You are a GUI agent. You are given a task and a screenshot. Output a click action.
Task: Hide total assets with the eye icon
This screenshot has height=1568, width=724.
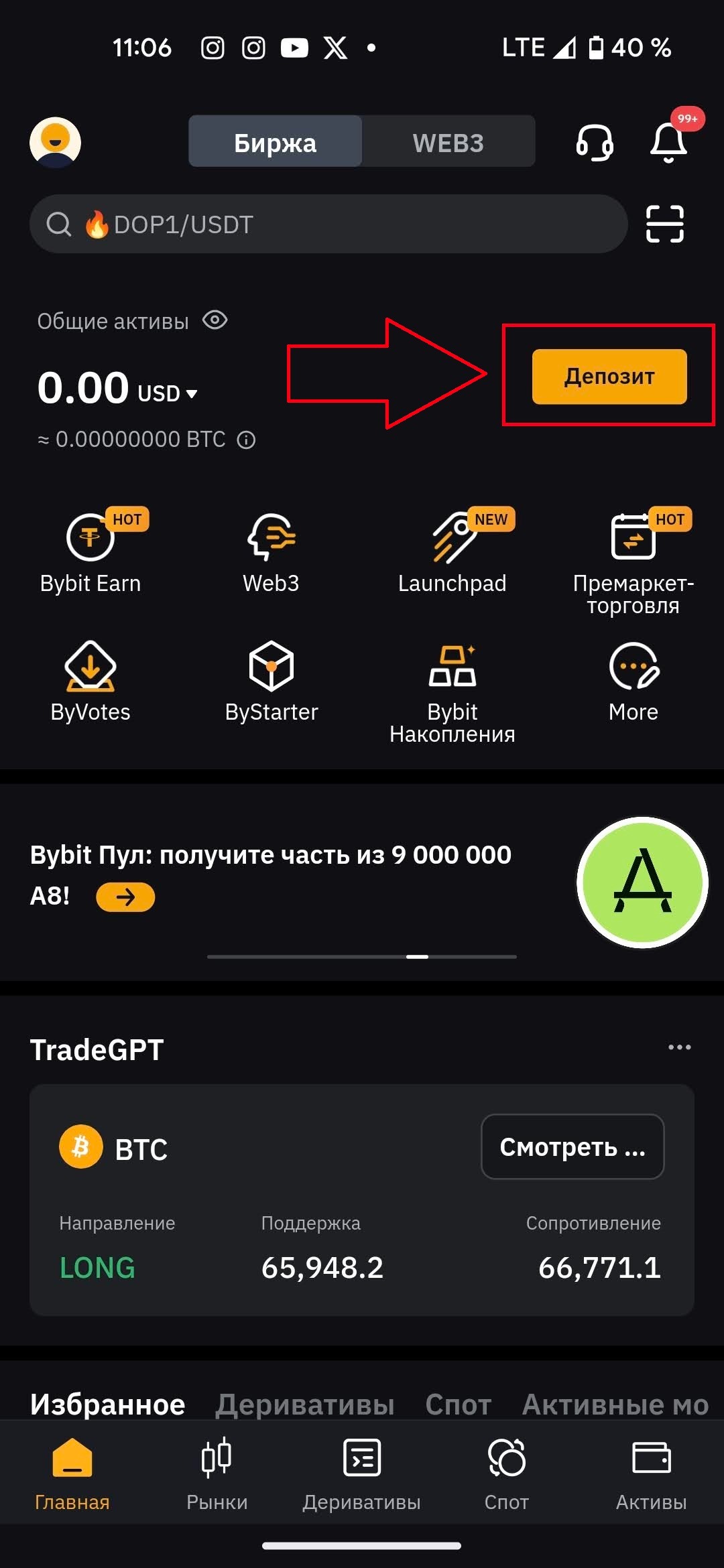tap(215, 320)
